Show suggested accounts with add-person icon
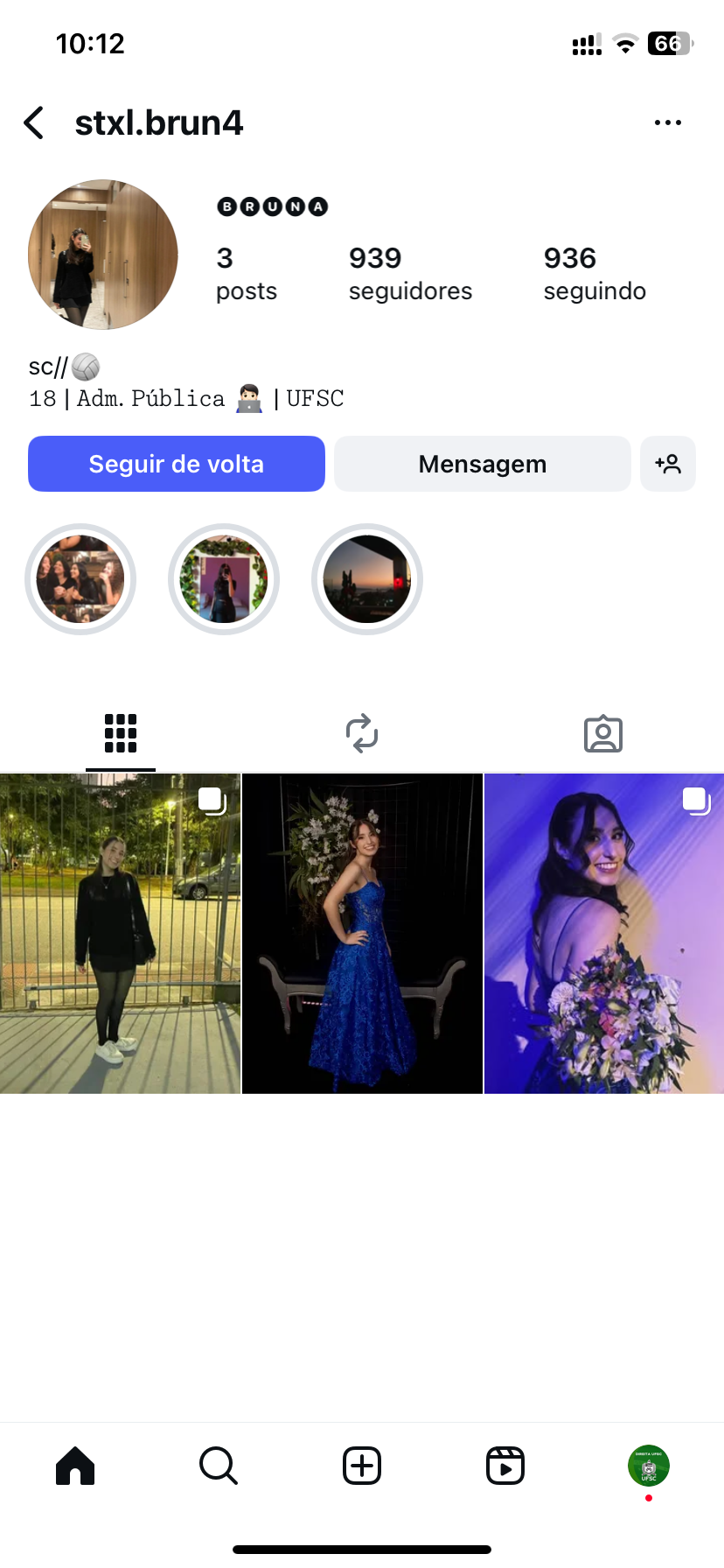This screenshot has width=724, height=1568. [668, 464]
